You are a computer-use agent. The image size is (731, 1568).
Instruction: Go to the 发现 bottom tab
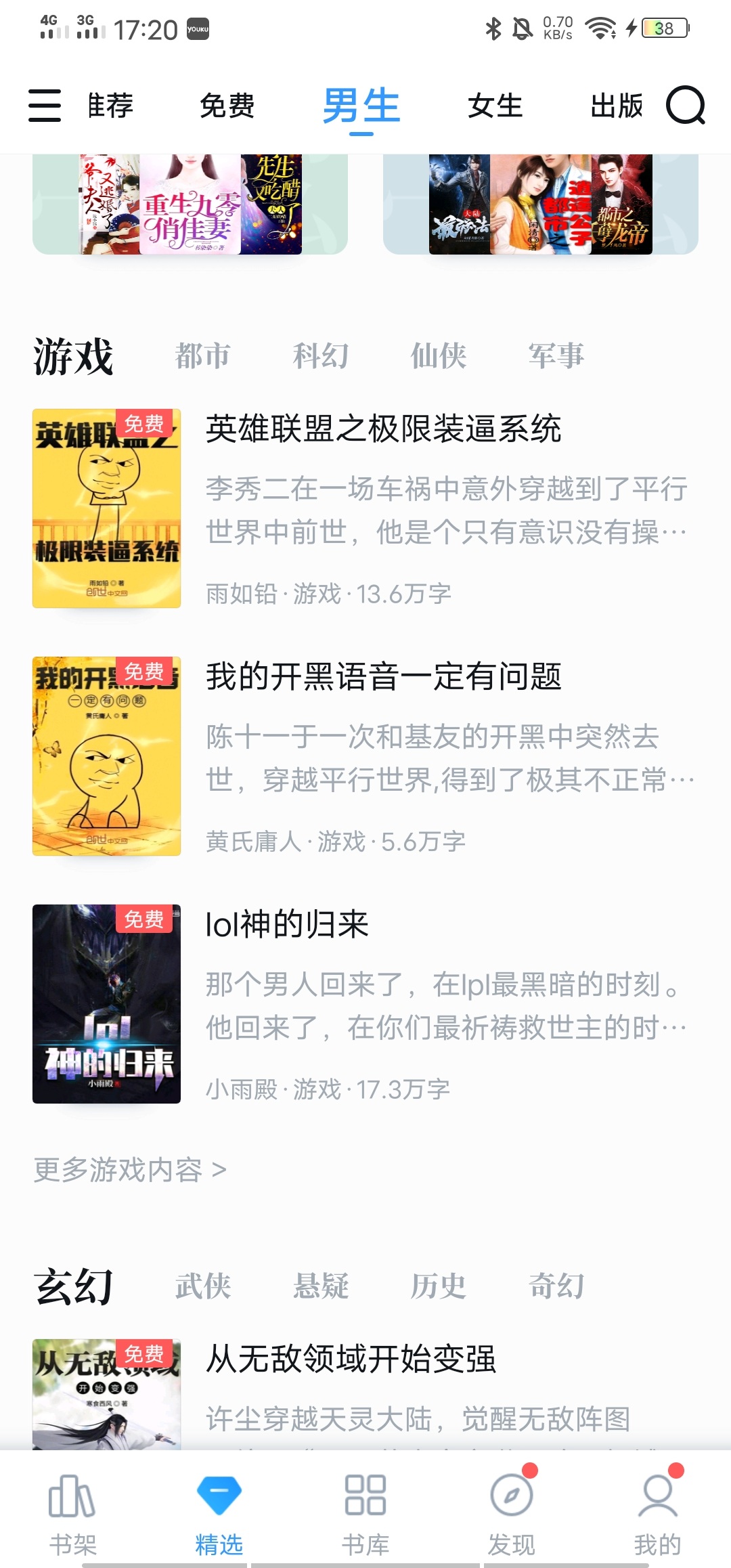point(512,1514)
